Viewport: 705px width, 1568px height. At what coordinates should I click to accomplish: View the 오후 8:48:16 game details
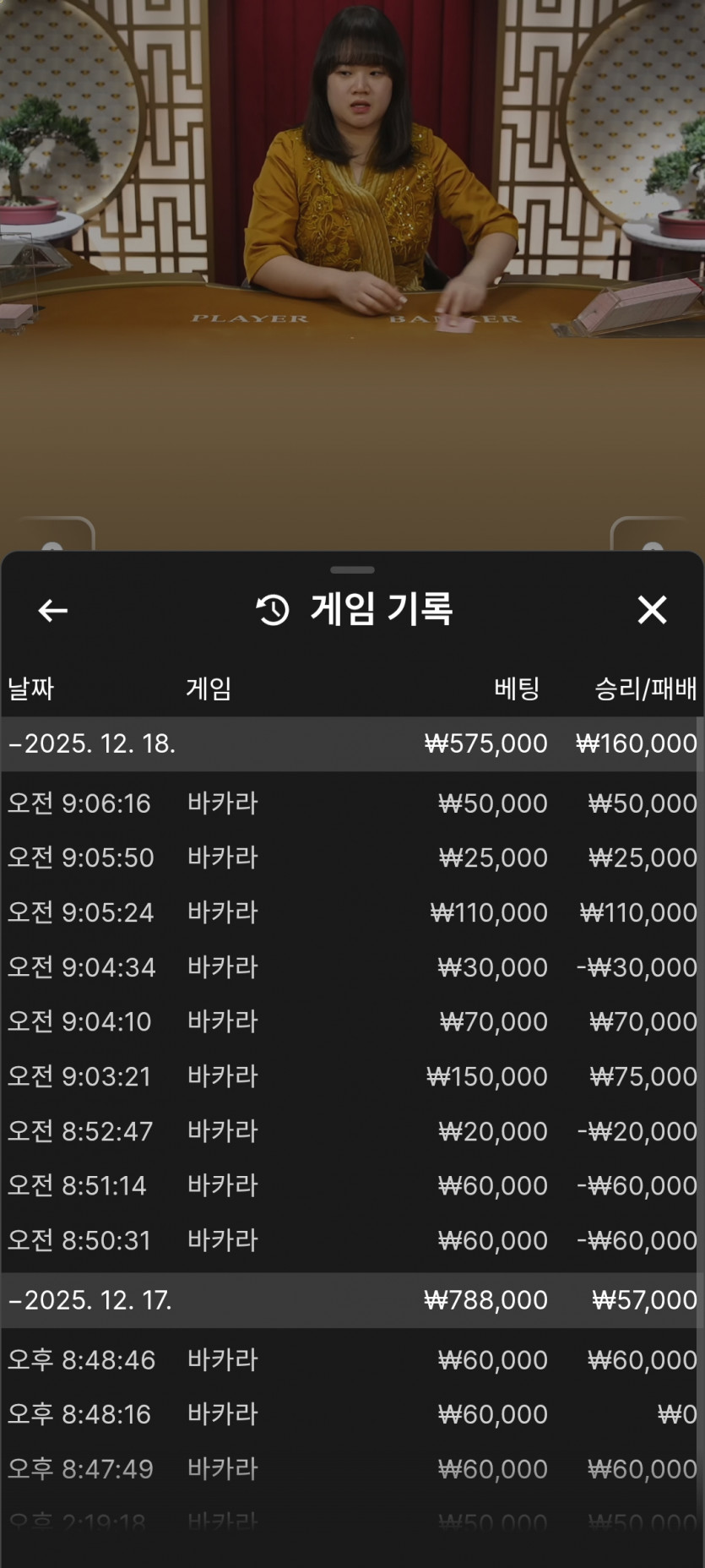[352, 1414]
